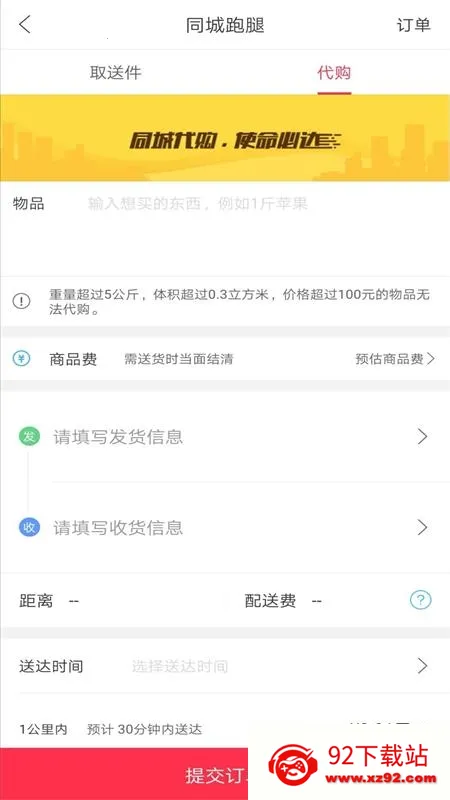Viewport: 450px width, 800px height.
Task: Open 订单 in the top right
Action: coord(413,25)
